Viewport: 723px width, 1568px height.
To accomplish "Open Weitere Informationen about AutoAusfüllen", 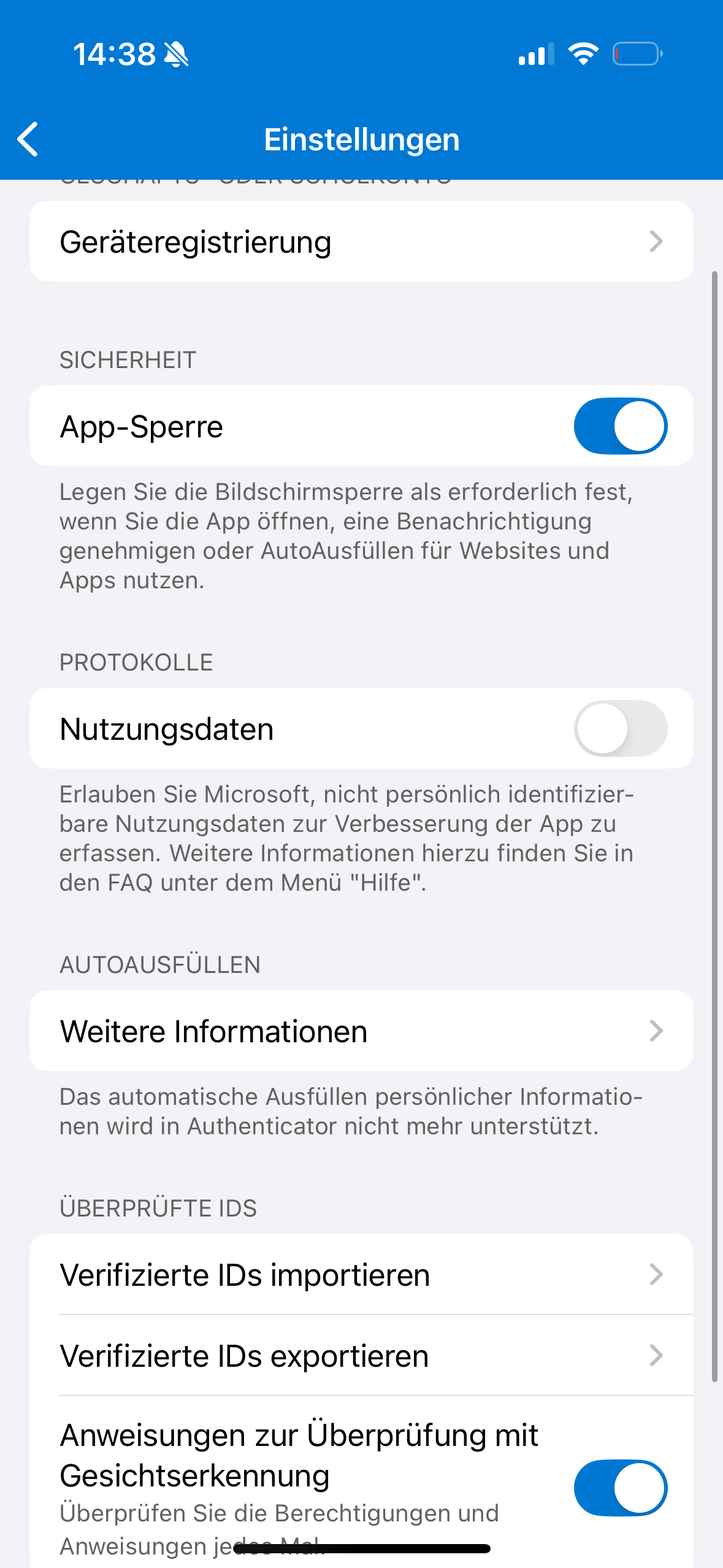I will [361, 1031].
